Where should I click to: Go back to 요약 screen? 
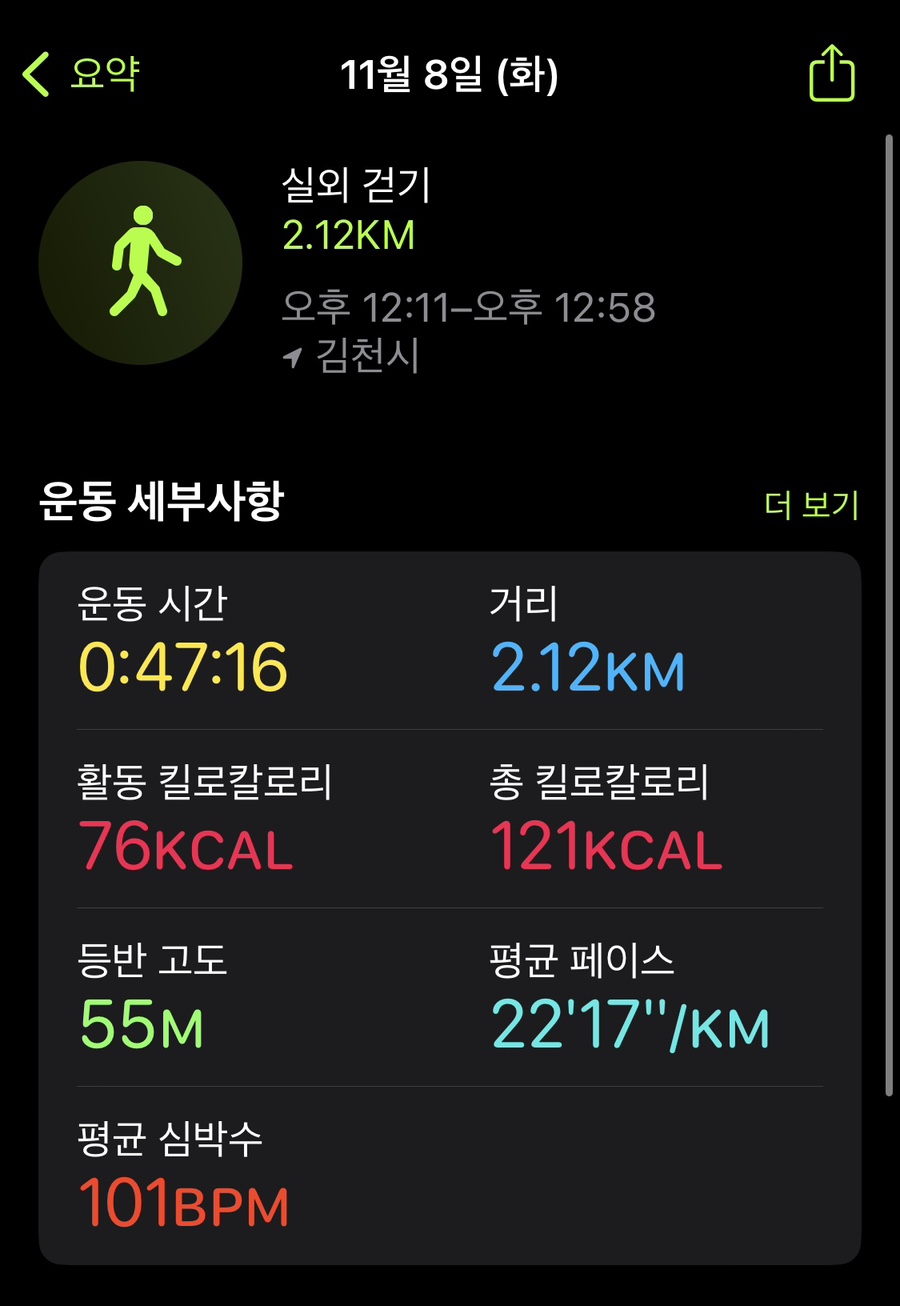[x=80, y=75]
